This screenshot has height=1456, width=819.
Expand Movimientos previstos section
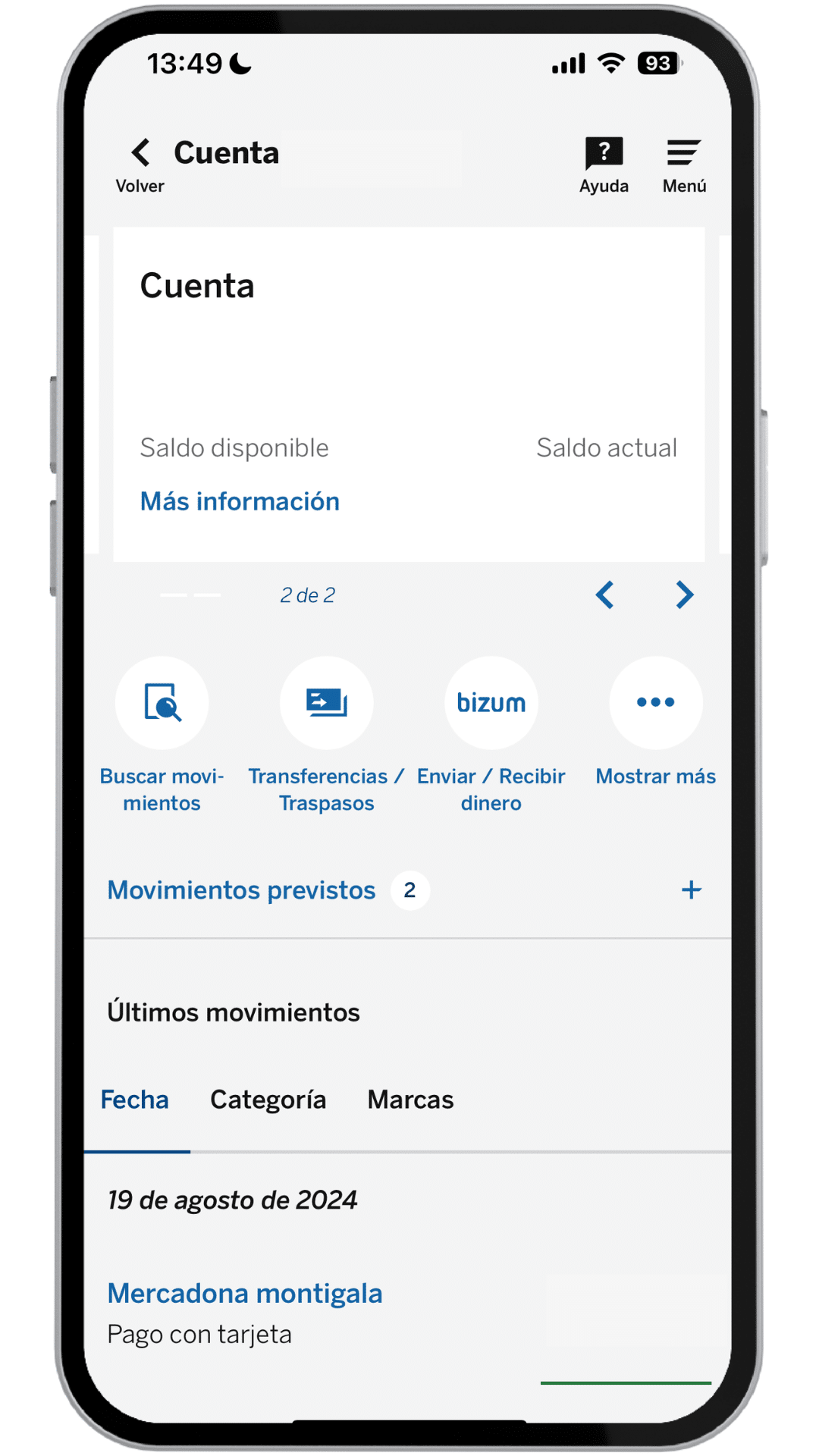pyautogui.click(x=691, y=890)
